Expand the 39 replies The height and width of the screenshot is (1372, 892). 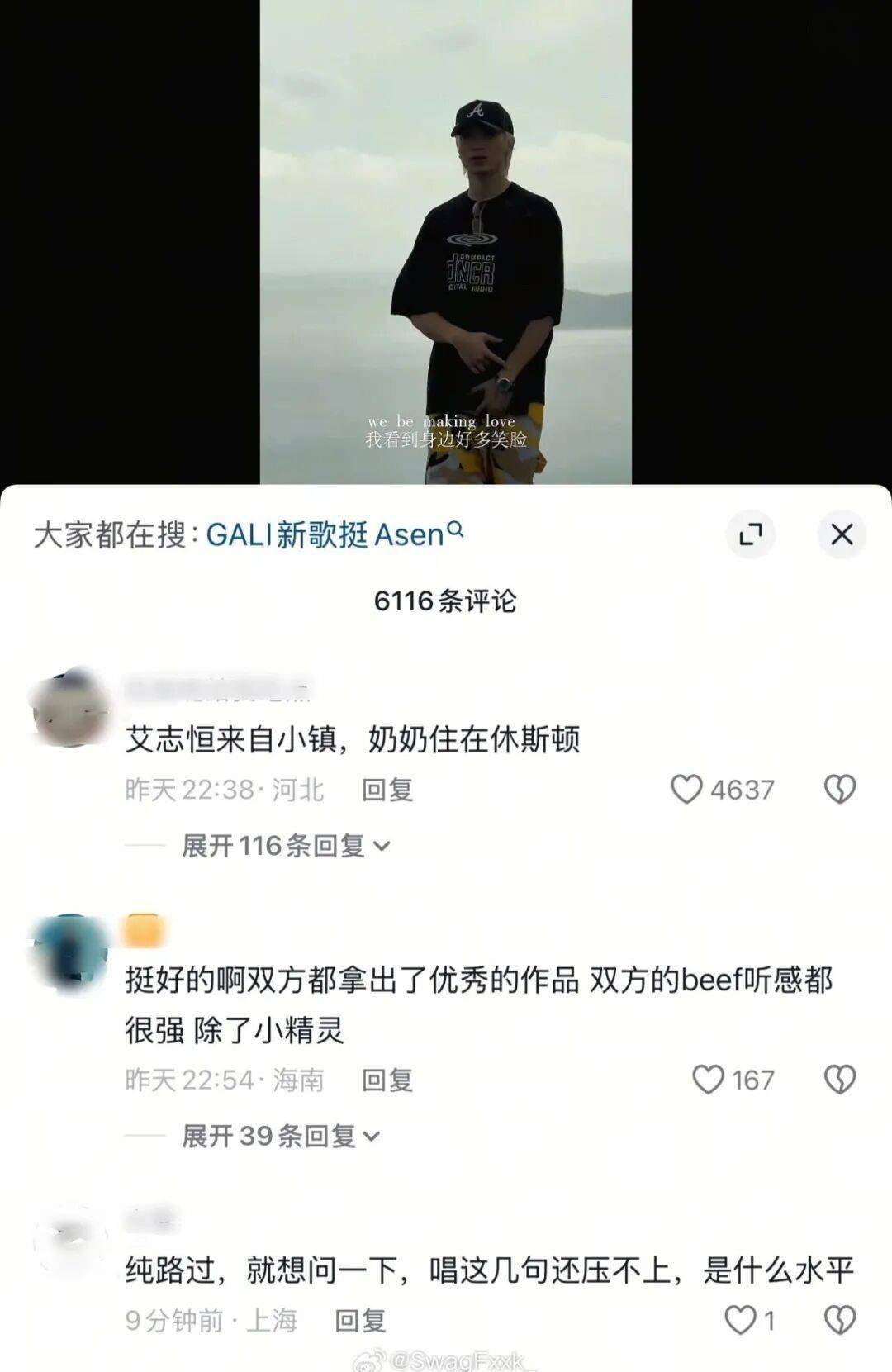(x=280, y=1136)
